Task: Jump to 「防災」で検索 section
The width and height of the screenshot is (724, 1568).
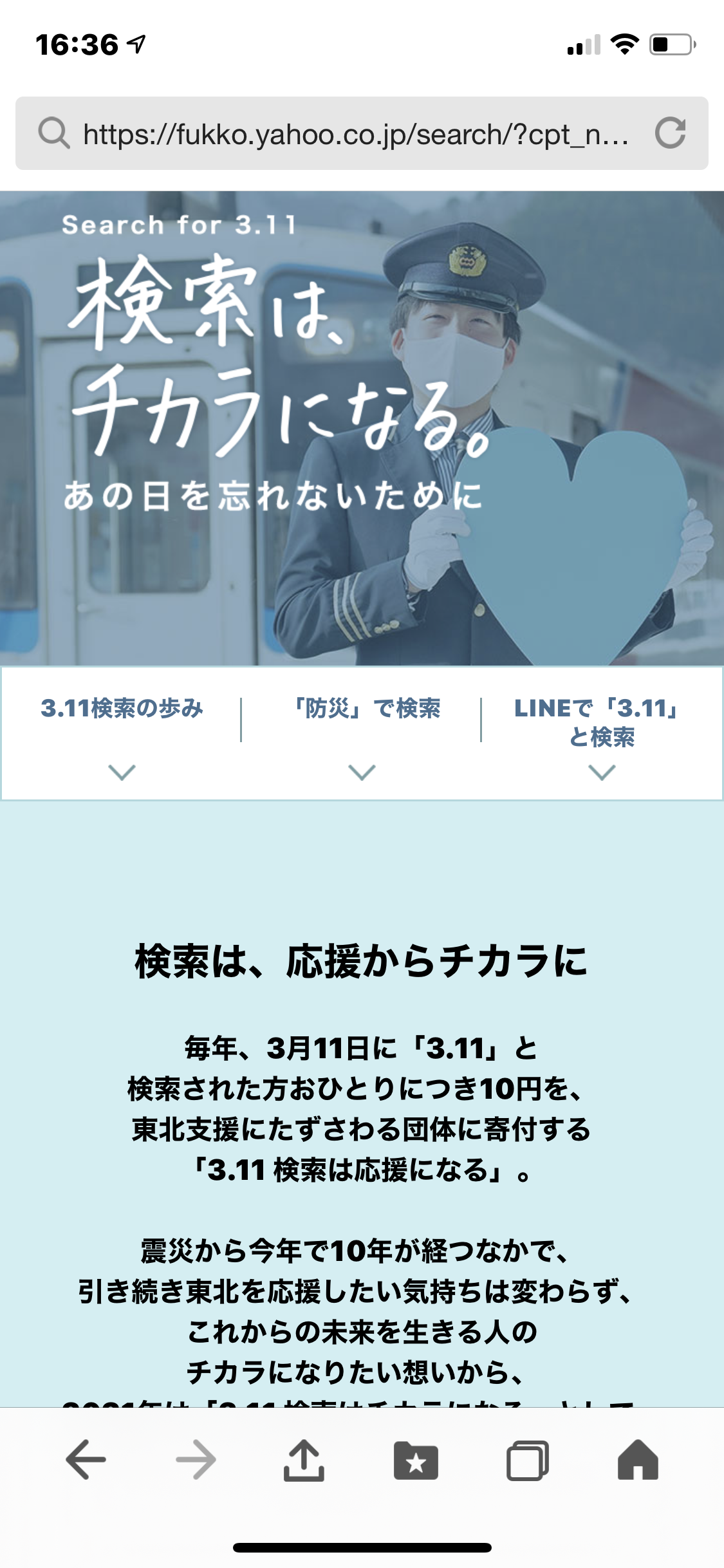Action: (x=362, y=733)
